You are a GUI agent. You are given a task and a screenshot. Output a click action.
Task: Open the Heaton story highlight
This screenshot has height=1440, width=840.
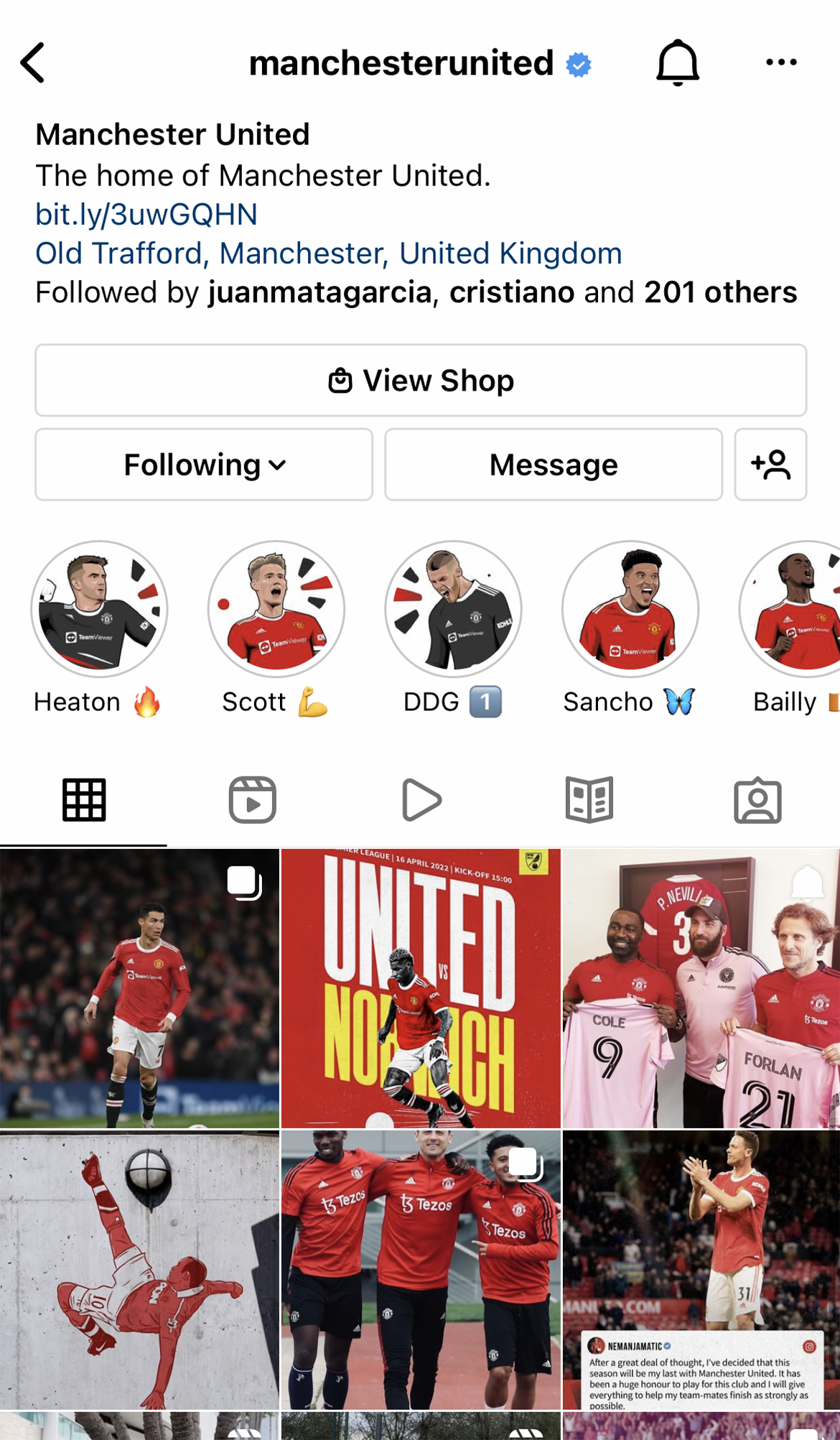point(99,610)
